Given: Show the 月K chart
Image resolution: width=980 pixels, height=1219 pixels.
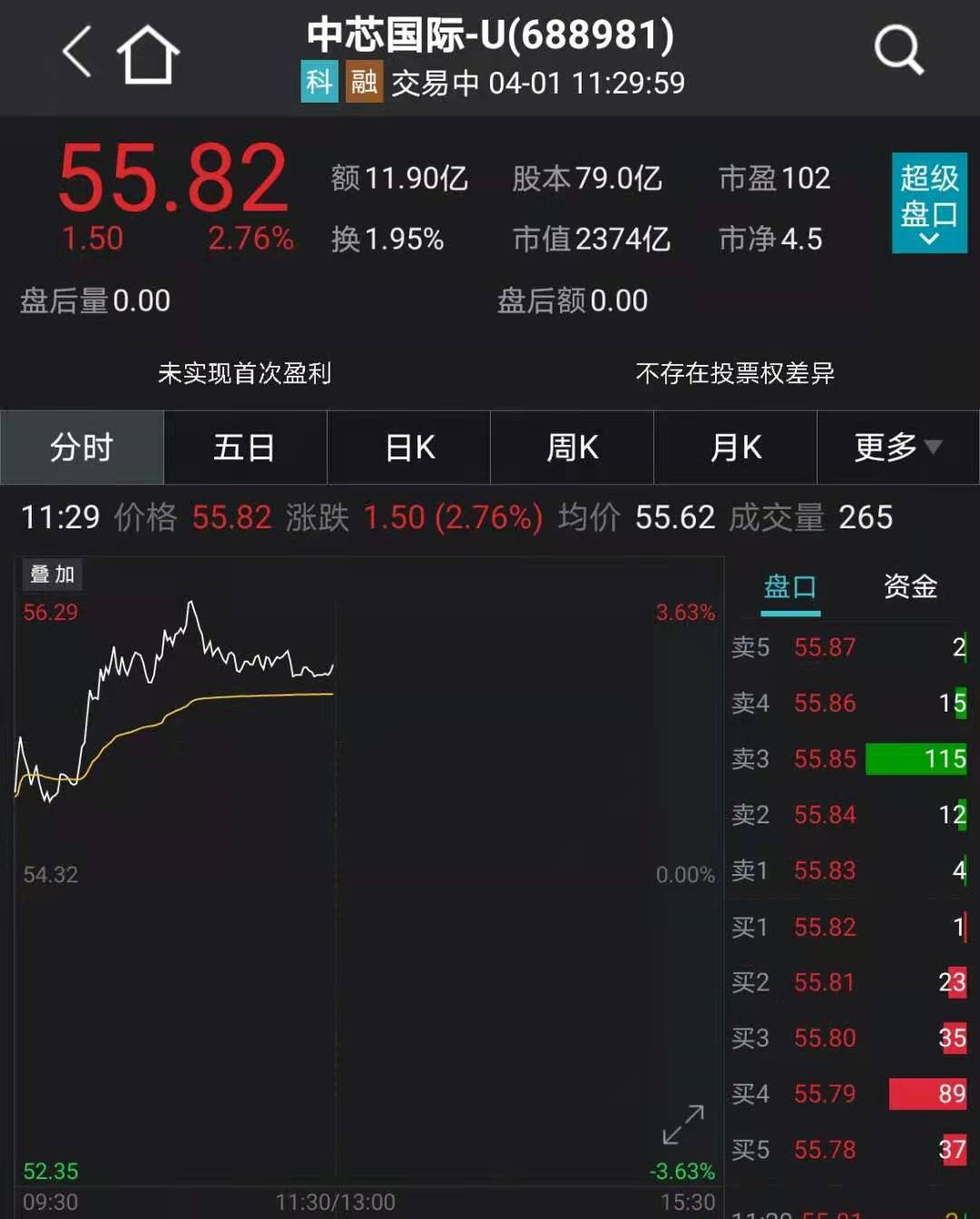Looking at the screenshot, I should [x=735, y=447].
